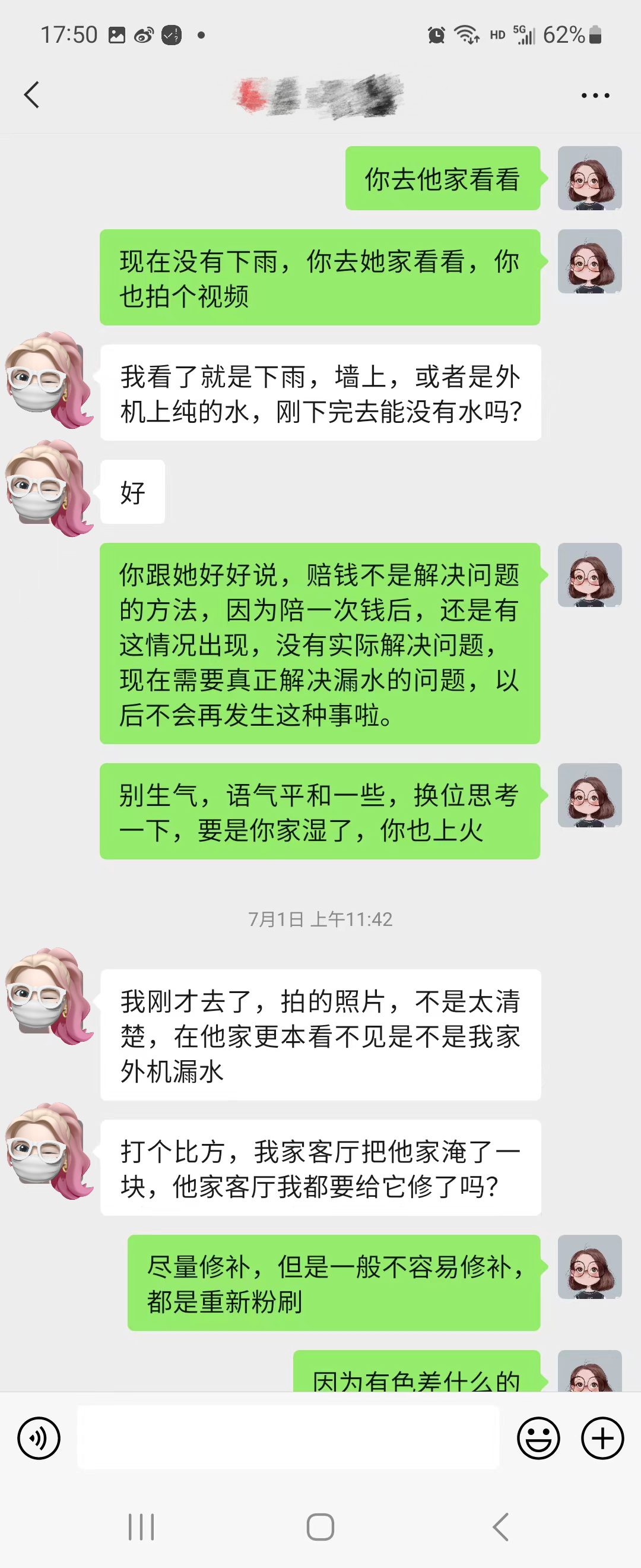
Task: Open contact's avatar beside the 好 message
Action: pyautogui.click(x=49, y=489)
